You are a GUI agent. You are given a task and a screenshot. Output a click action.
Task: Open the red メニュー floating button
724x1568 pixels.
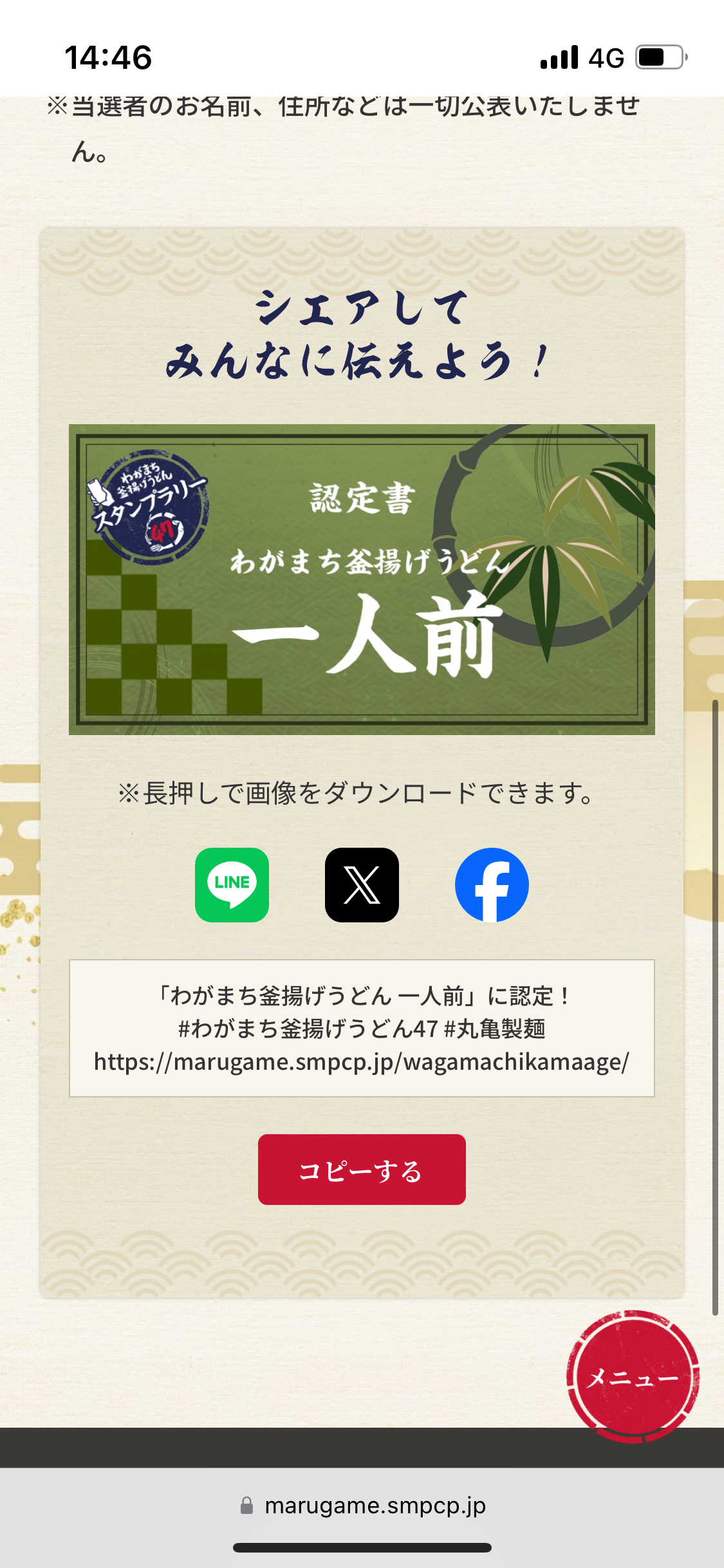[x=633, y=1377]
